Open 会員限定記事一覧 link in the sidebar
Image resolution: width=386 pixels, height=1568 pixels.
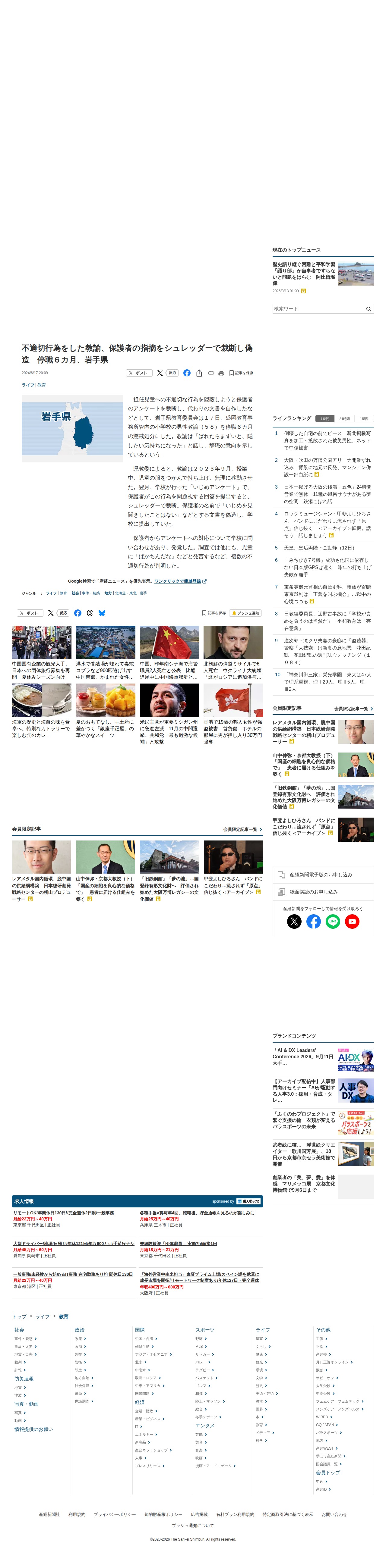pos(353,709)
